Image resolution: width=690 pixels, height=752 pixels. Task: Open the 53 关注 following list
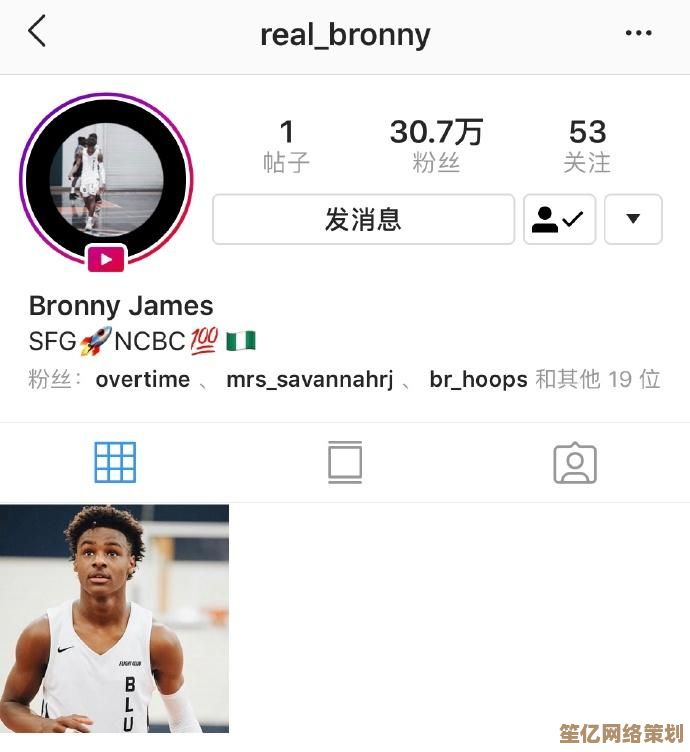[587, 146]
